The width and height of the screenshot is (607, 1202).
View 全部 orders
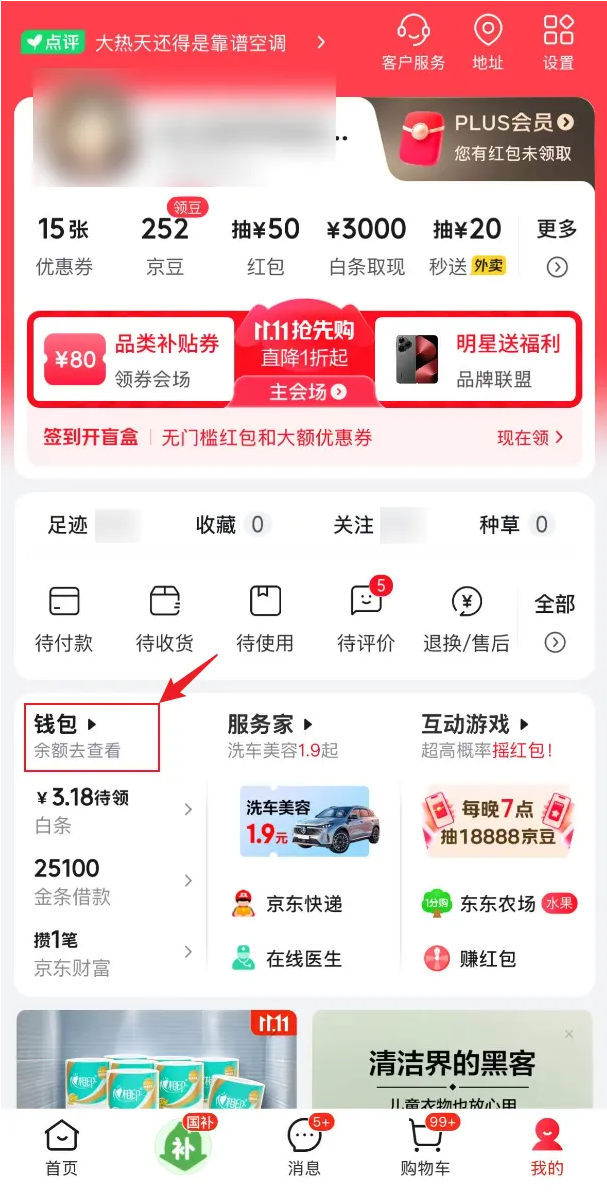[555, 620]
